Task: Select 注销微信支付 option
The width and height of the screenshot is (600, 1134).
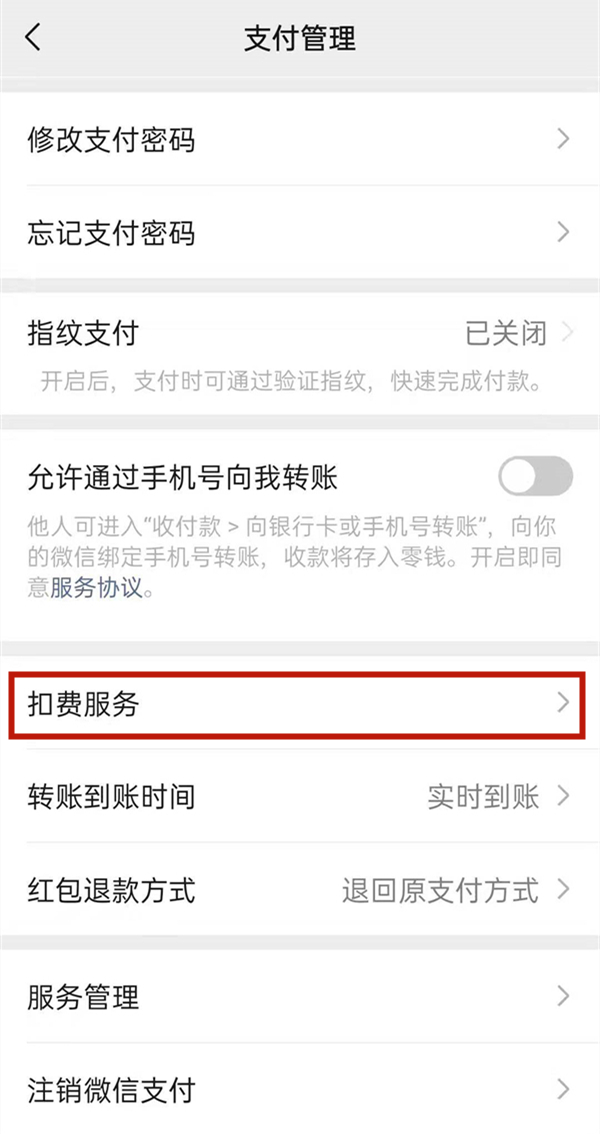Action: (x=300, y=1089)
